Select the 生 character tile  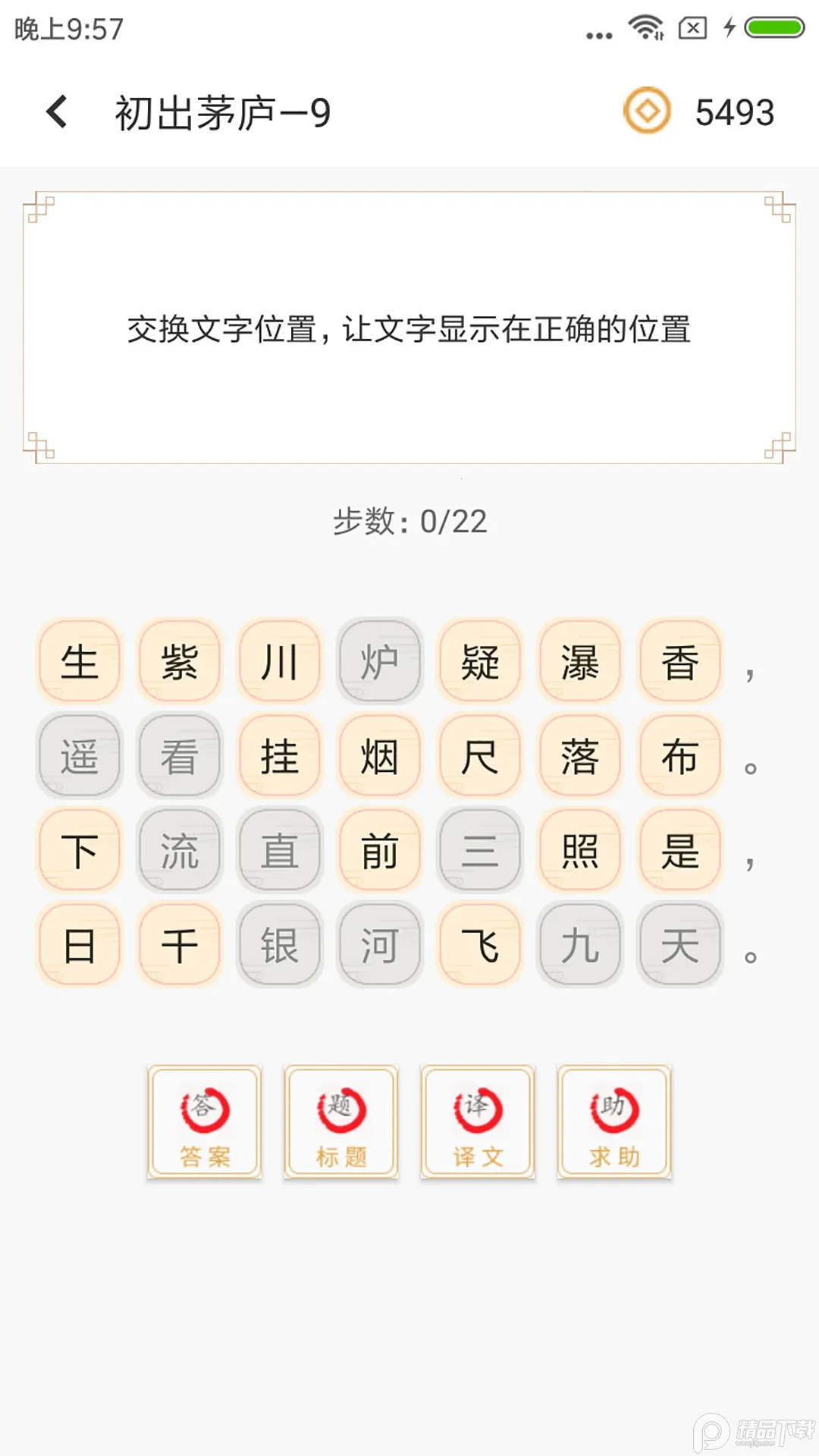pyautogui.click(x=79, y=661)
